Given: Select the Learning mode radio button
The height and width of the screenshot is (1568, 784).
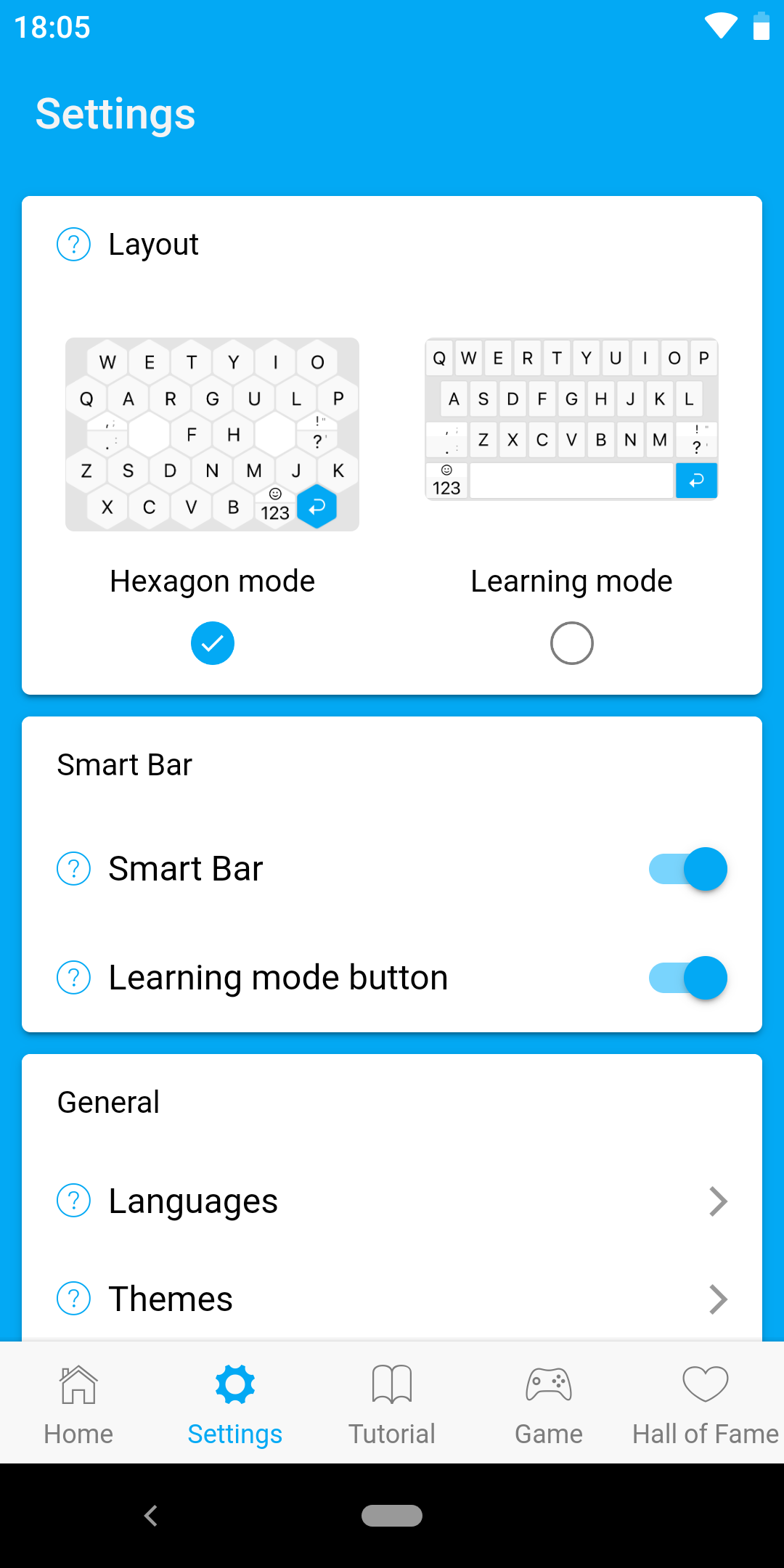Looking at the screenshot, I should (x=572, y=643).
